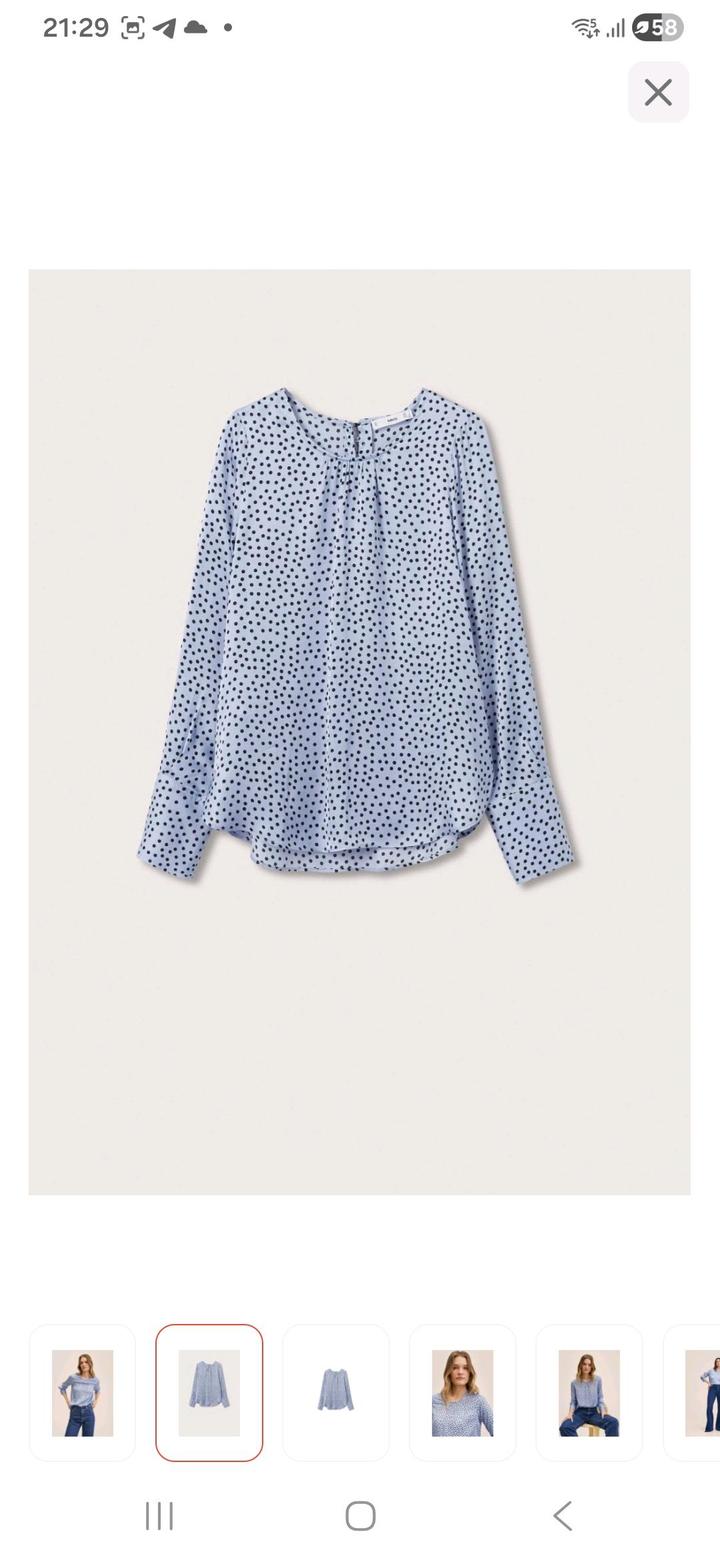Viewport: 720px width, 1560px height.
Task: Close the image gallery viewer
Action: click(658, 92)
